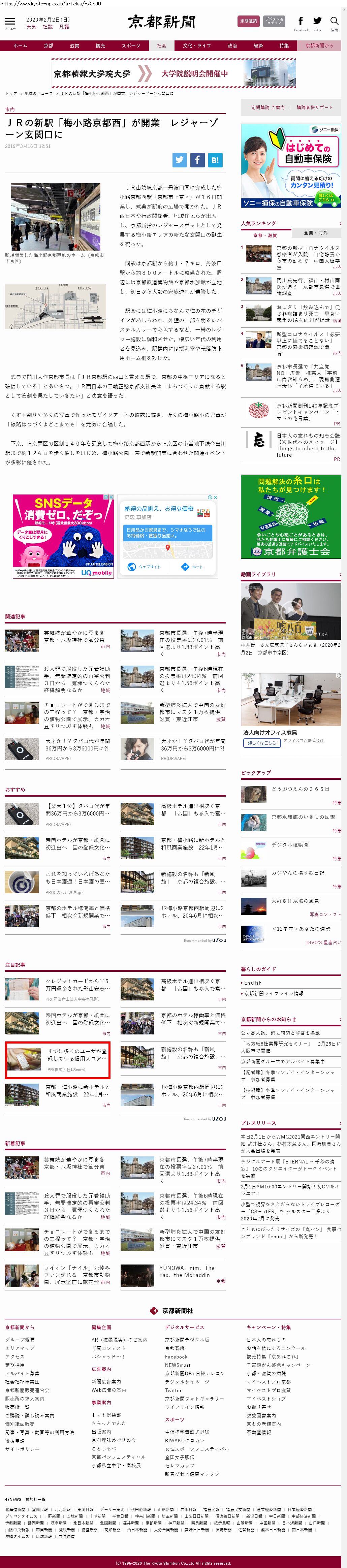347x1568 pixels.
Task: Open the 地域のニュース breadcrumb link
Action: tap(38, 93)
